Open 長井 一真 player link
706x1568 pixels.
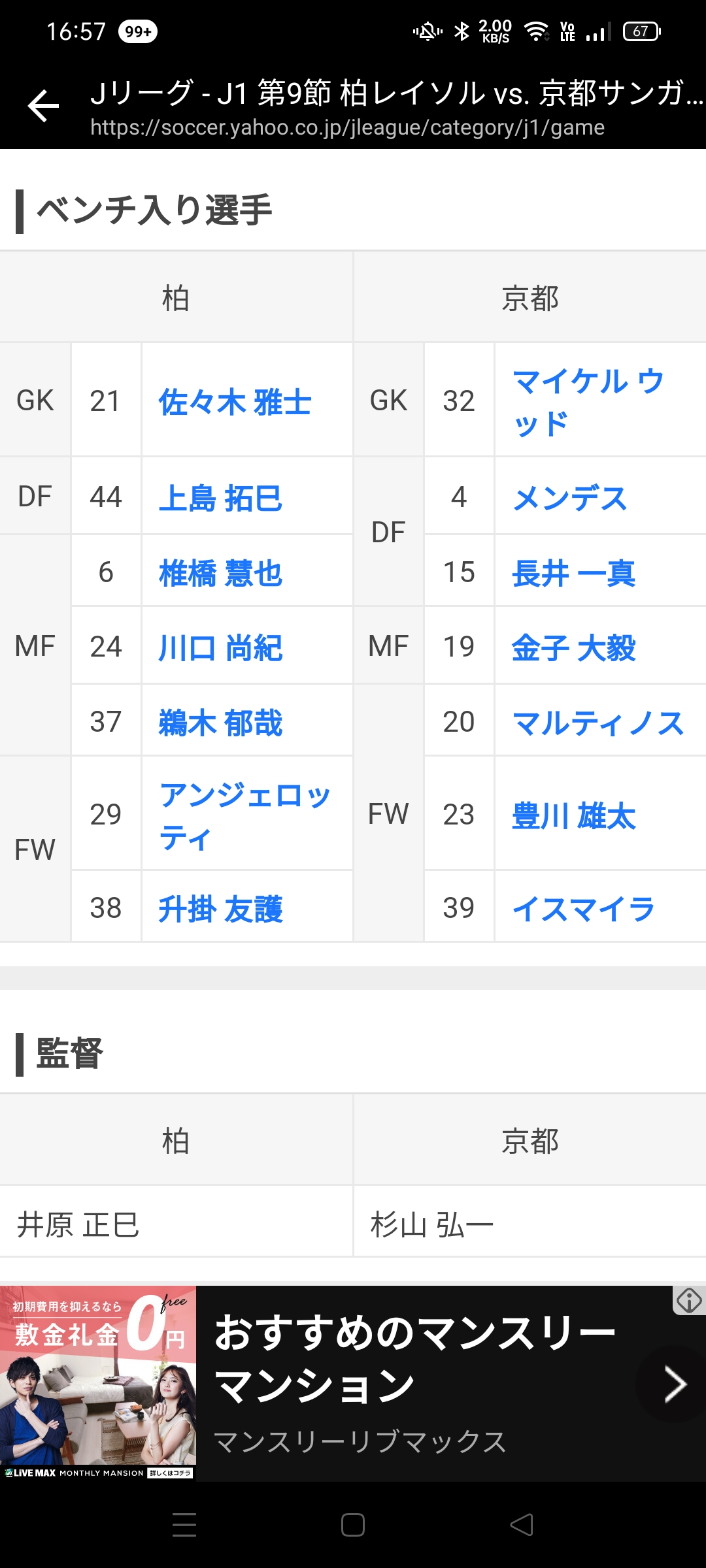click(573, 574)
